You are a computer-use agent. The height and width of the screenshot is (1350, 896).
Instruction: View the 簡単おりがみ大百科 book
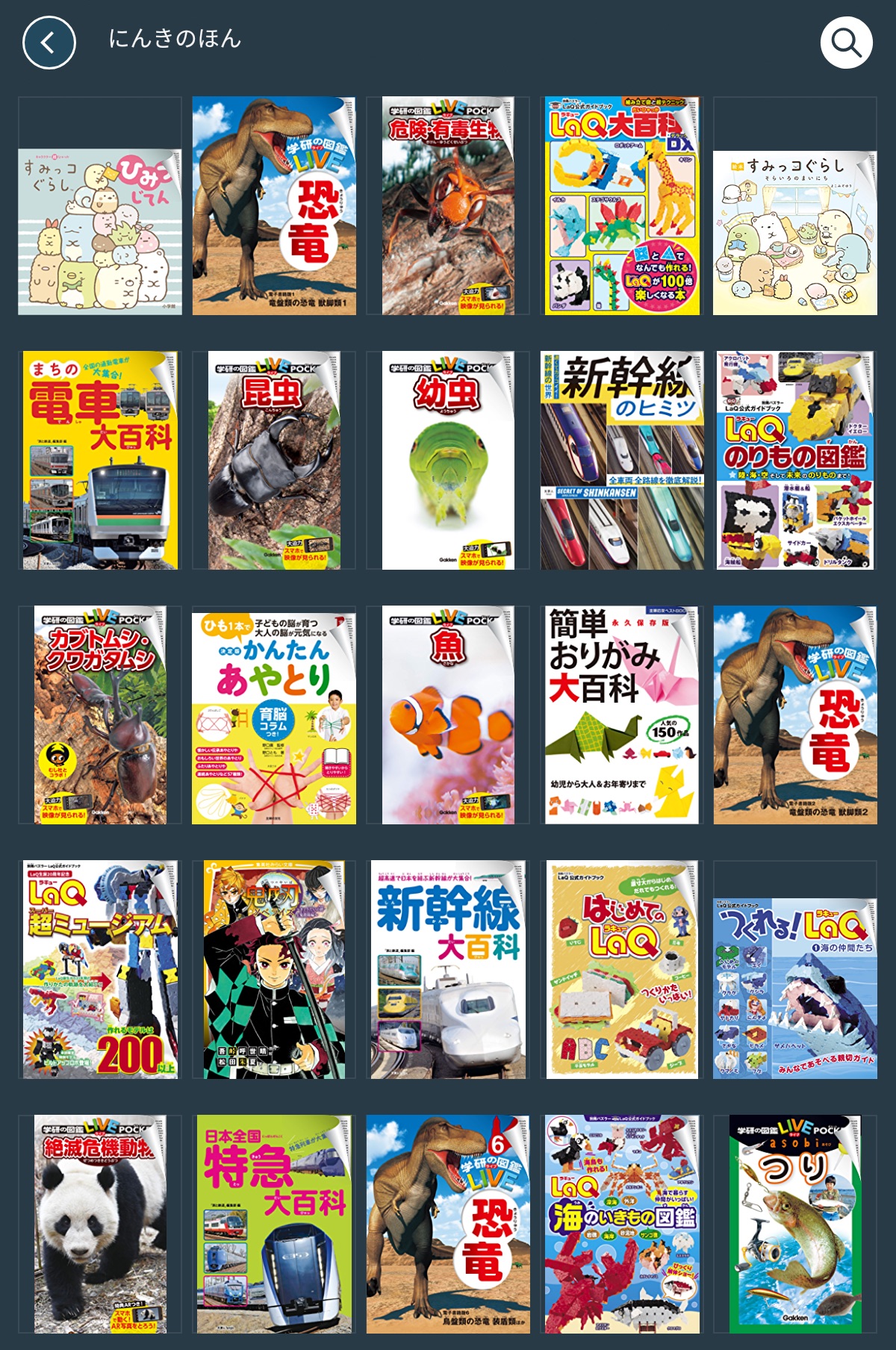tap(622, 715)
